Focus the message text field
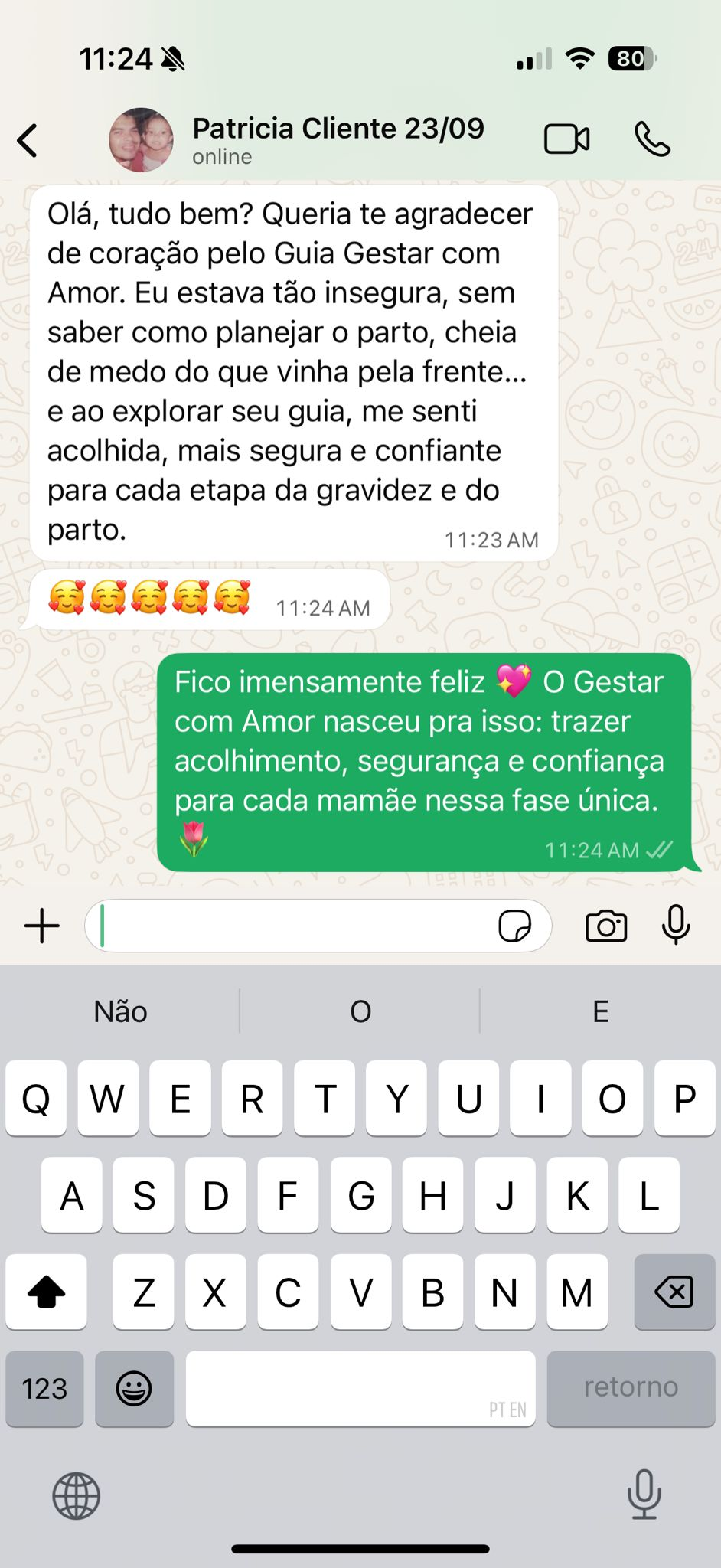 (299, 926)
